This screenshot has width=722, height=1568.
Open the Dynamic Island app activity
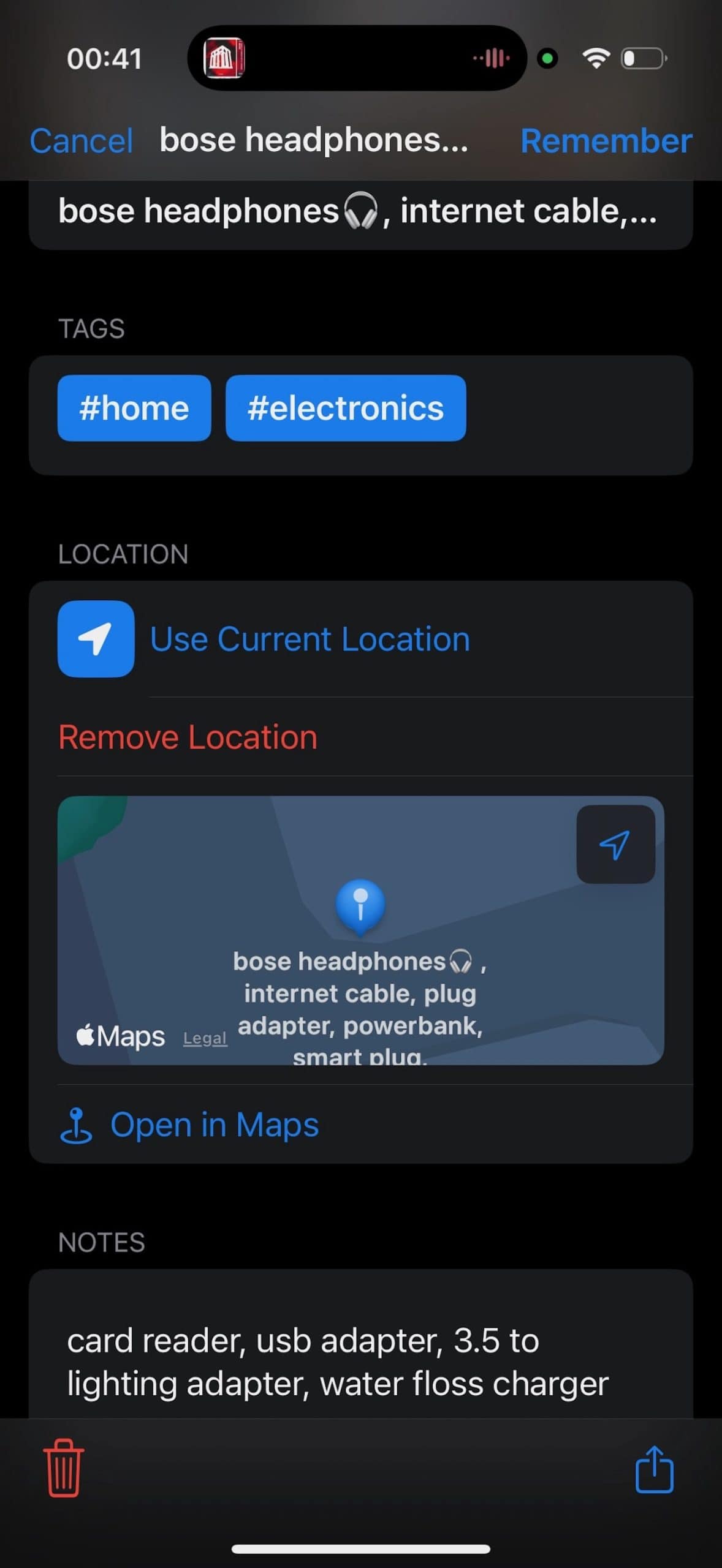tap(354, 58)
